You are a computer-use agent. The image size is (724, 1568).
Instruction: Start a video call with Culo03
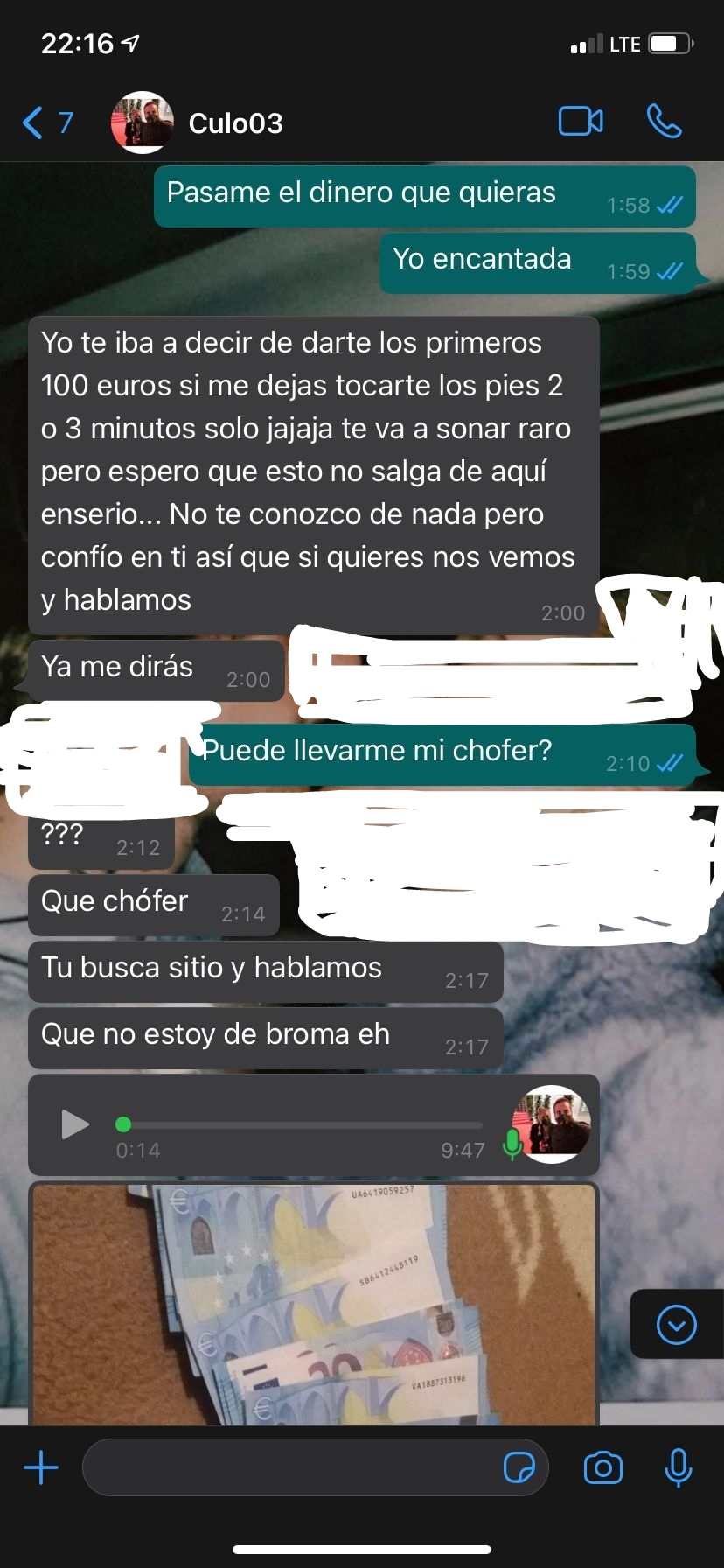click(x=581, y=122)
